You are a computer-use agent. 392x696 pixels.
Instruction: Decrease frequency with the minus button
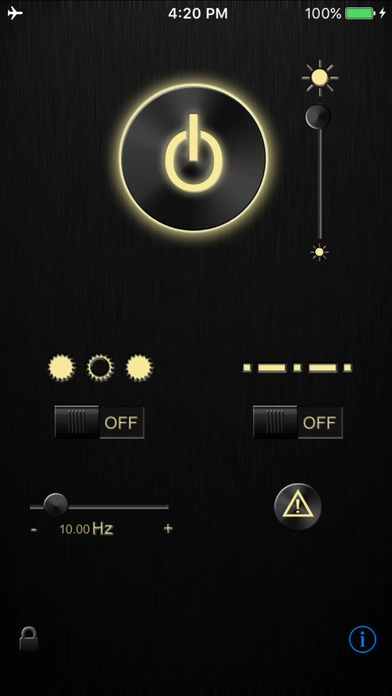click(34, 529)
